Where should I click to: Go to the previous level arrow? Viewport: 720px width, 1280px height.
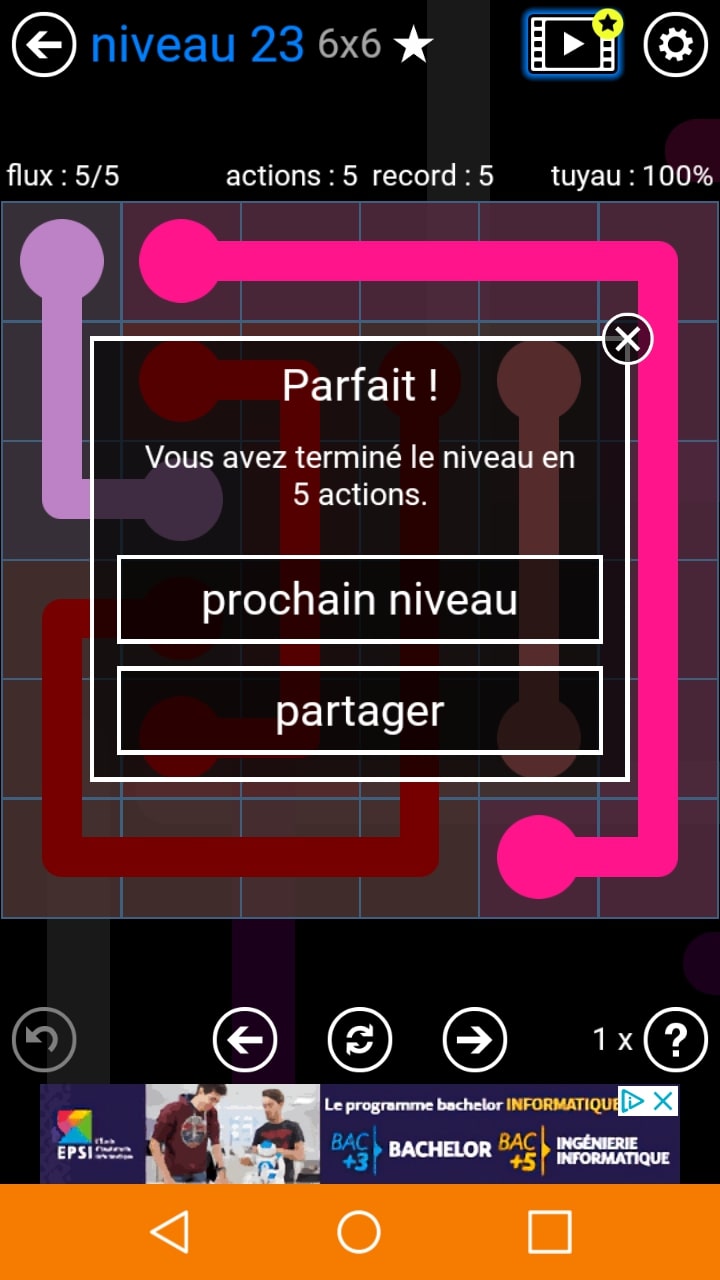(x=245, y=1040)
